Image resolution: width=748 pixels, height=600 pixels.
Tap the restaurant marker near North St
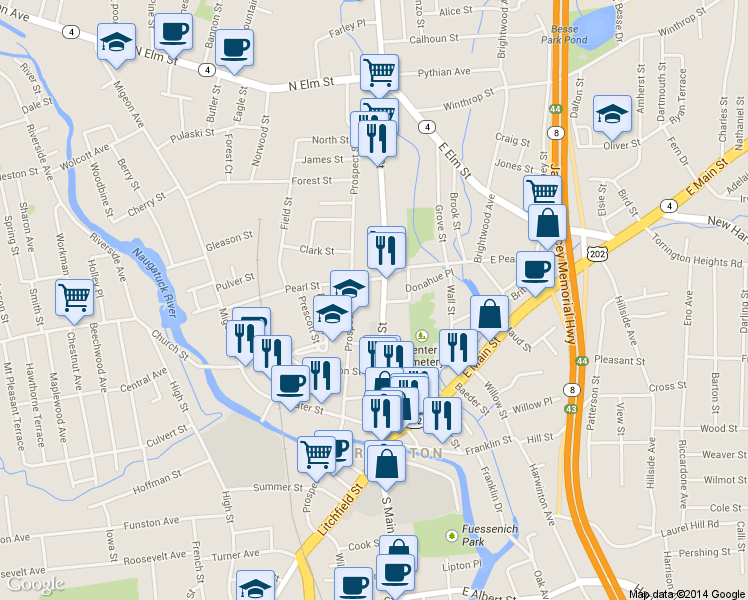tap(377, 142)
